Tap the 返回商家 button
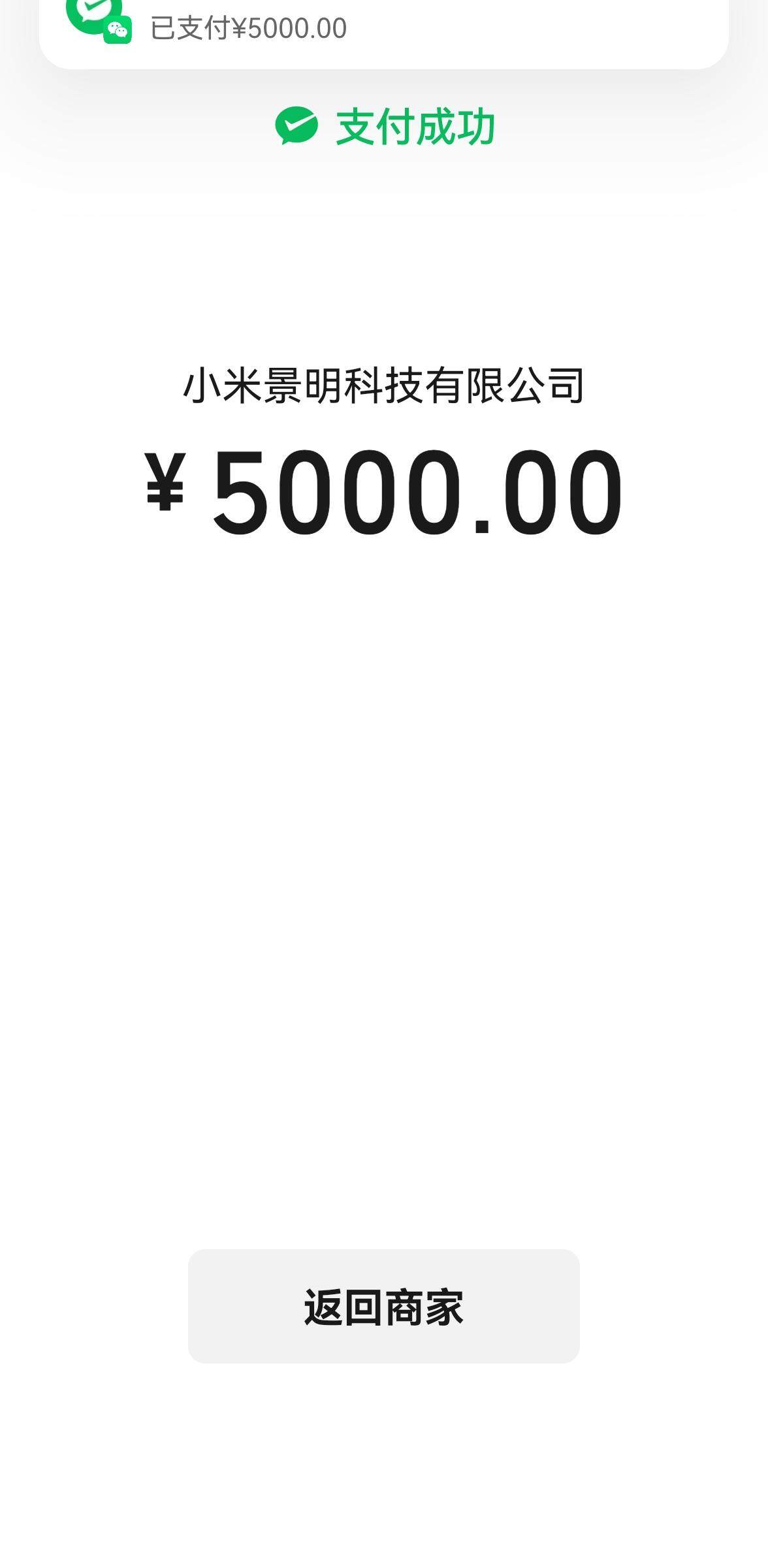This screenshot has width=768, height=1568. tap(383, 1307)
